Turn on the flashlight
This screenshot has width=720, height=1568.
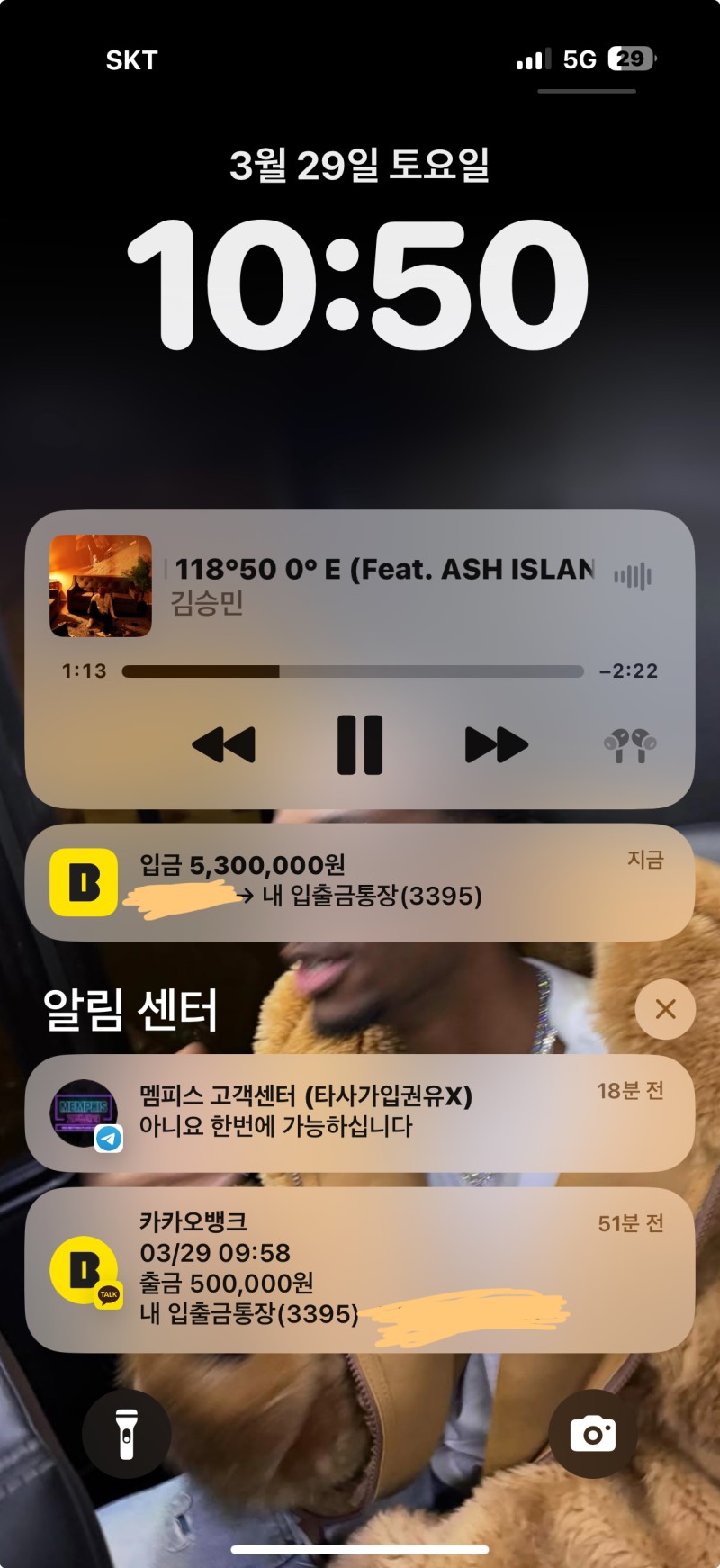tap(127, 1433)
